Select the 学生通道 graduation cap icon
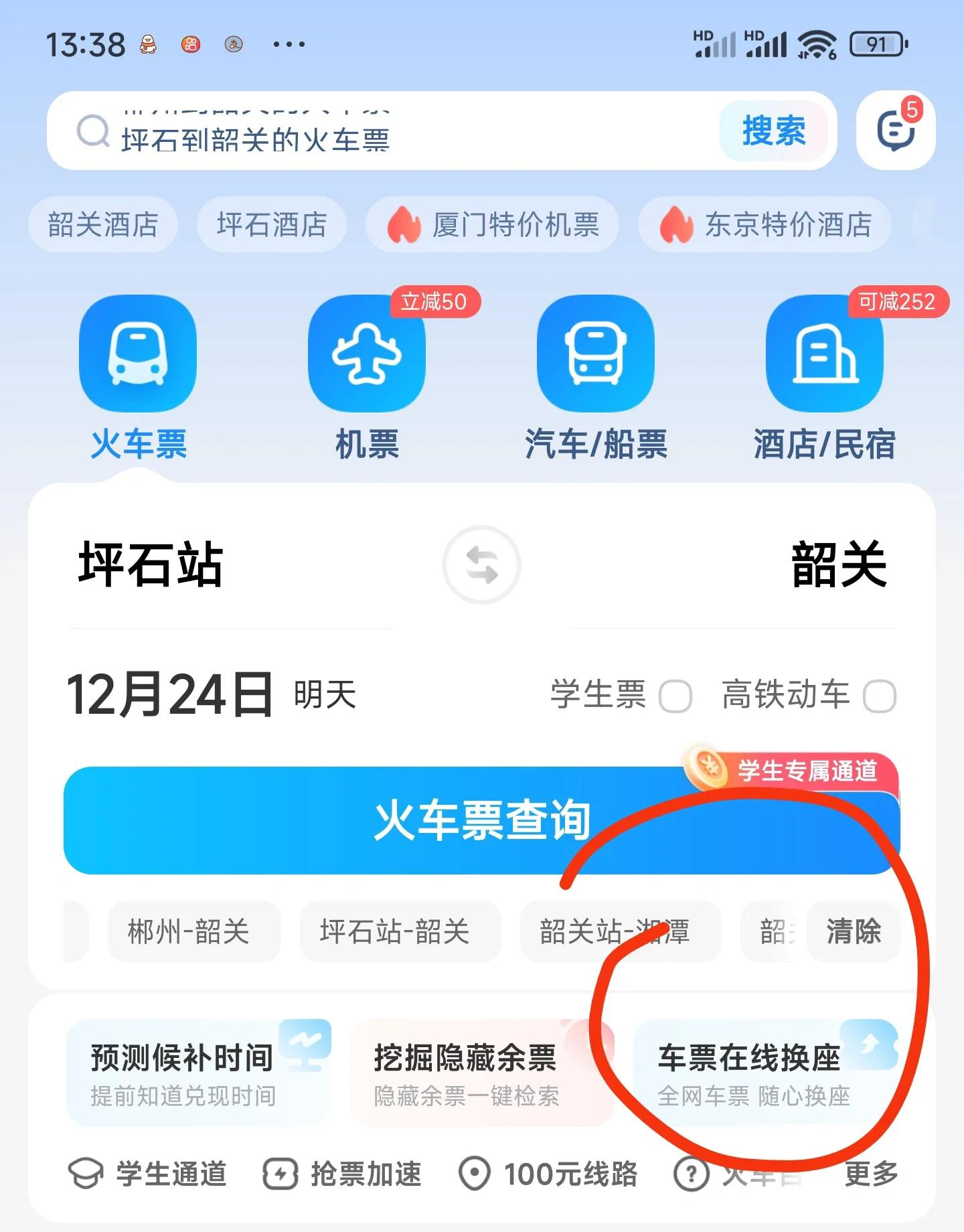The image size is (964, 1232). [x=87, y=1168]
